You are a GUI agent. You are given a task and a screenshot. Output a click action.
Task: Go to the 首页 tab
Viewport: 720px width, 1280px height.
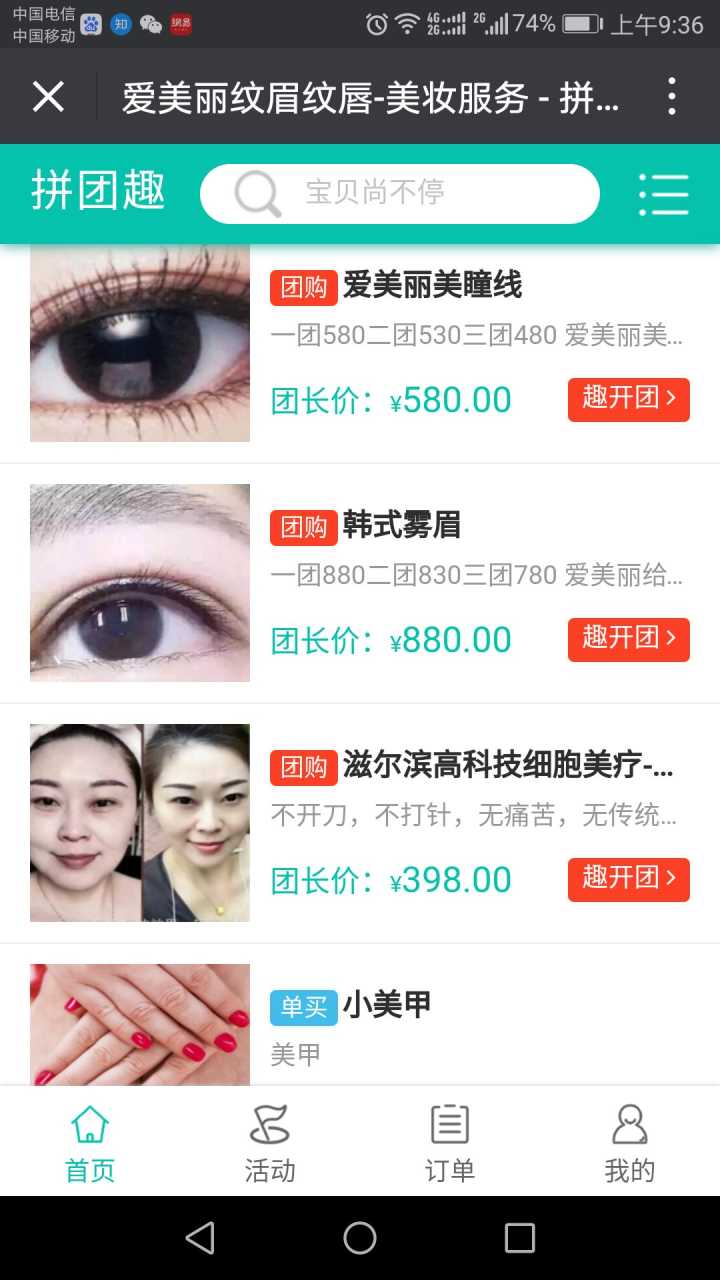90,1143
